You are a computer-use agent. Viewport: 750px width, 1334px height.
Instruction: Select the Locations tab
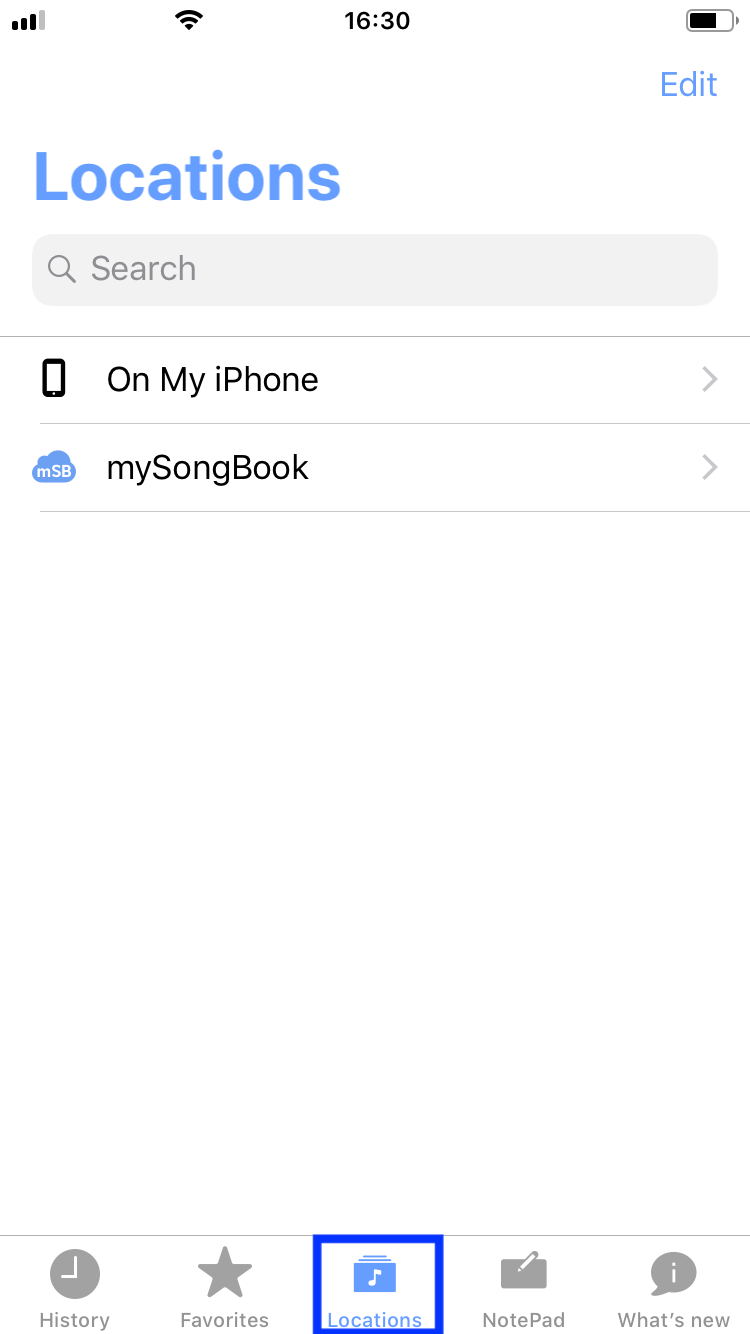pyautogui.click(x=375, y=1288)
